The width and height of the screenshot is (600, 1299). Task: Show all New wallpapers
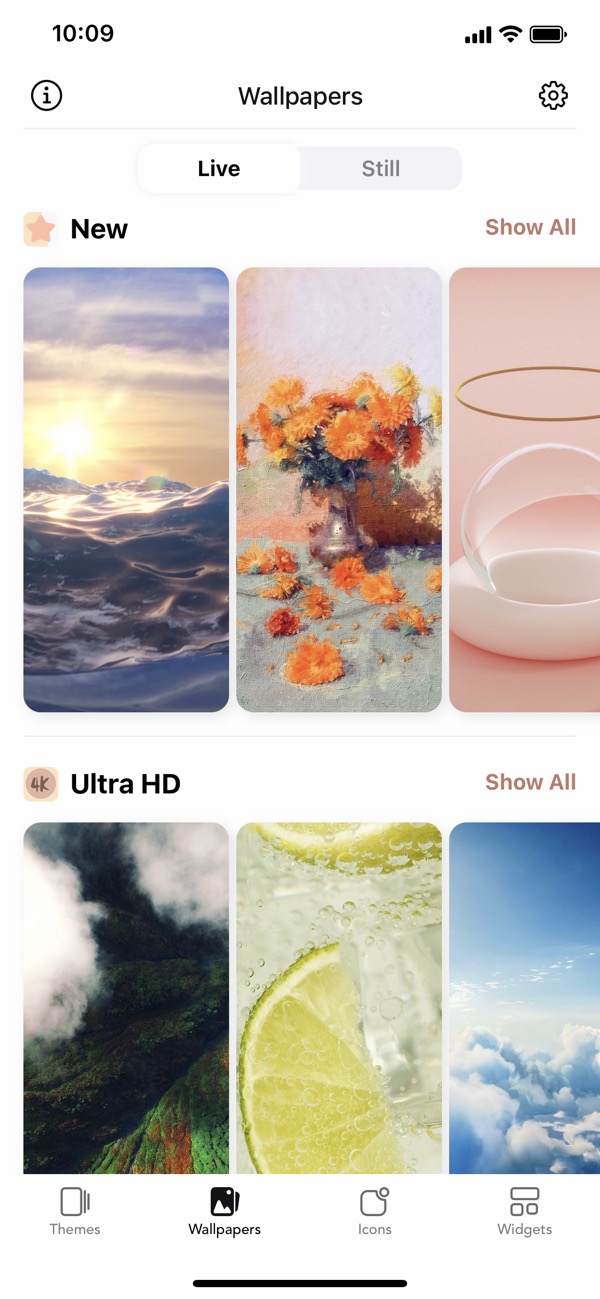pyautogui.click(x=531, y=227)
